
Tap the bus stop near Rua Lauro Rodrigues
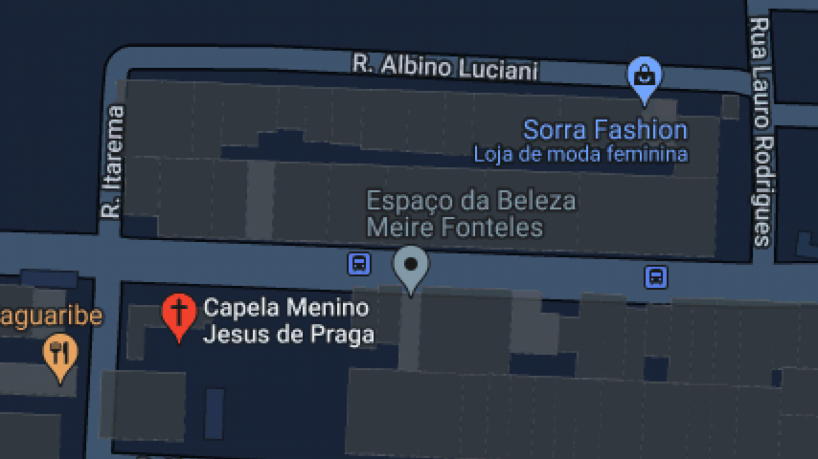pyautogui.click(x=656, y=277)
